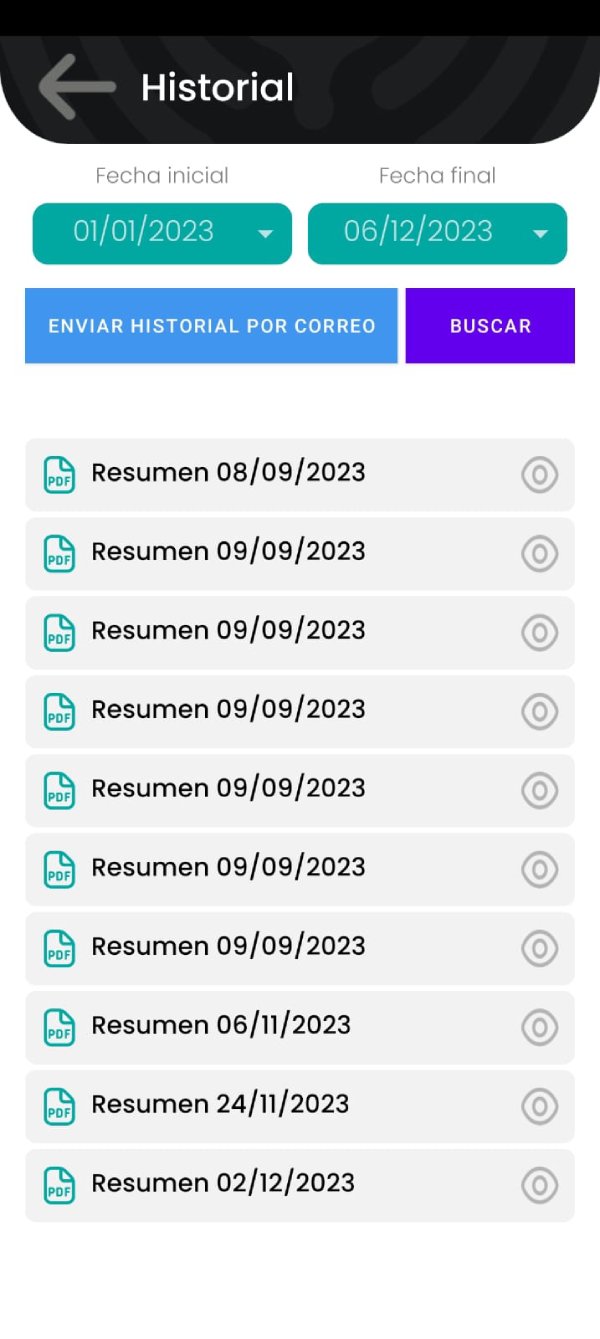This screenshot has height=1339, width=600.
Task: Open Resumen 02/12/2023 PDF
Action: 300,1186
